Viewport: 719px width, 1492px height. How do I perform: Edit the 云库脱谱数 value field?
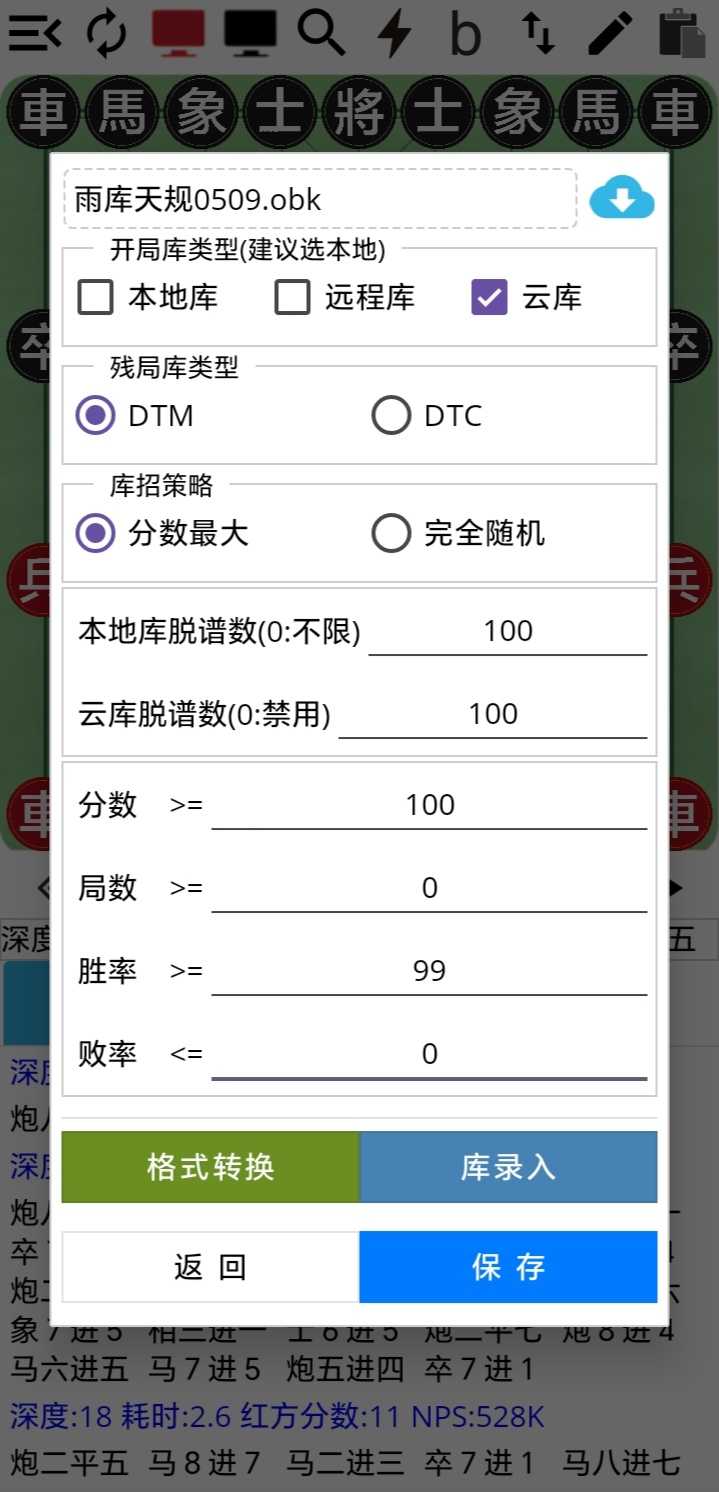click(493, 714)
